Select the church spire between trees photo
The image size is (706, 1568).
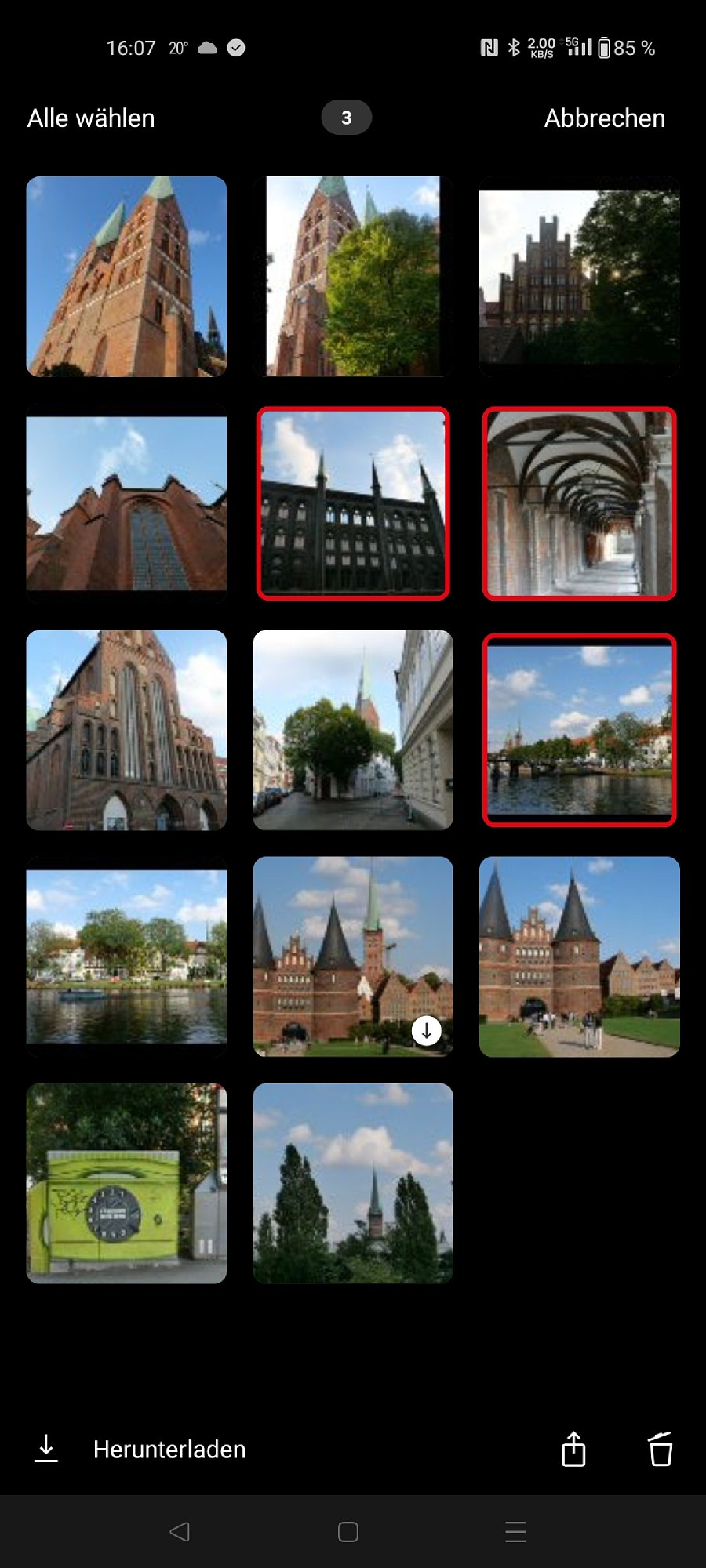pyautogui.click(x=353, y=1183)
